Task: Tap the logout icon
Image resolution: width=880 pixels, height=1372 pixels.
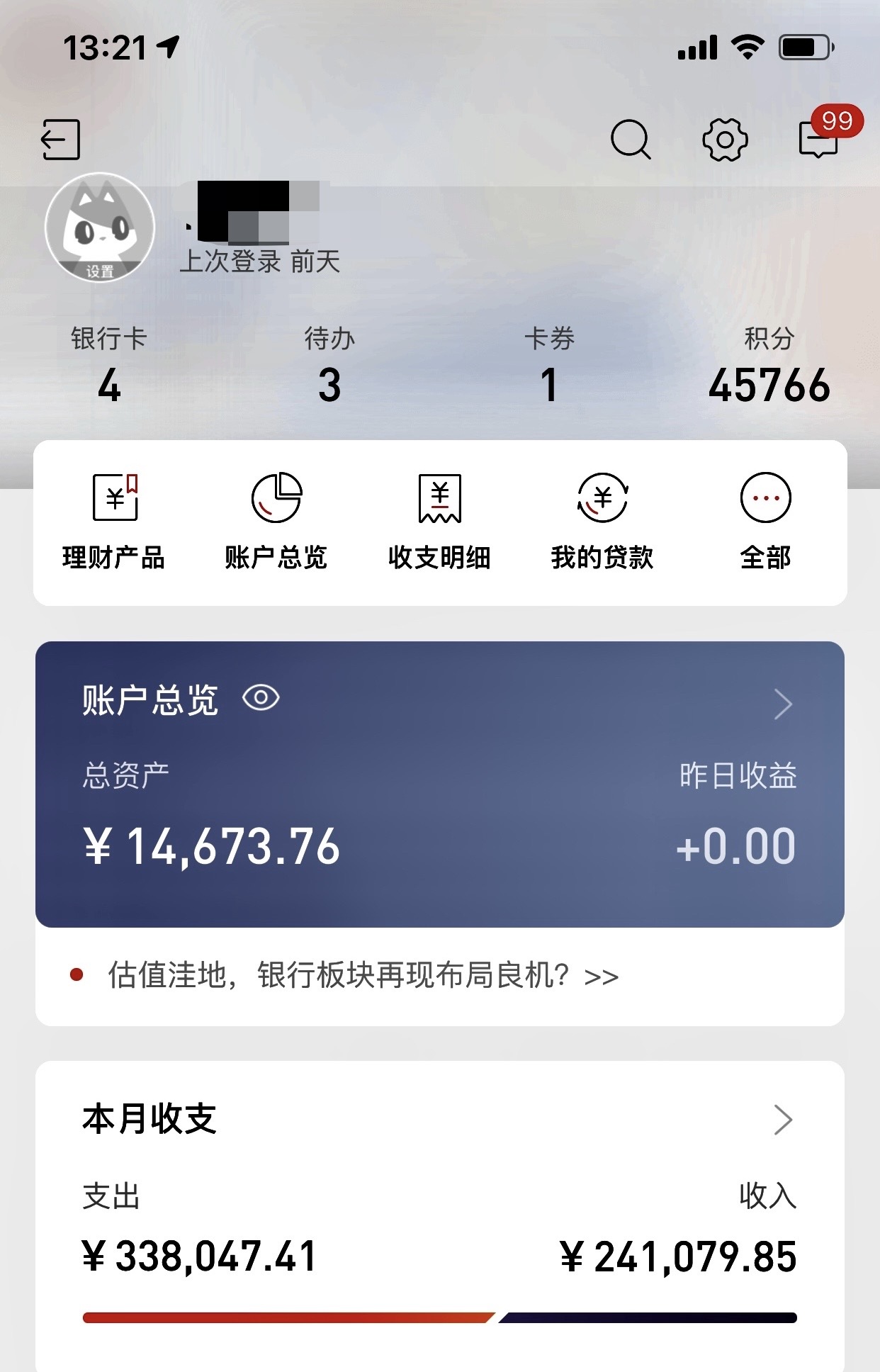Action: pyautogui.click(x=60, y=140)
